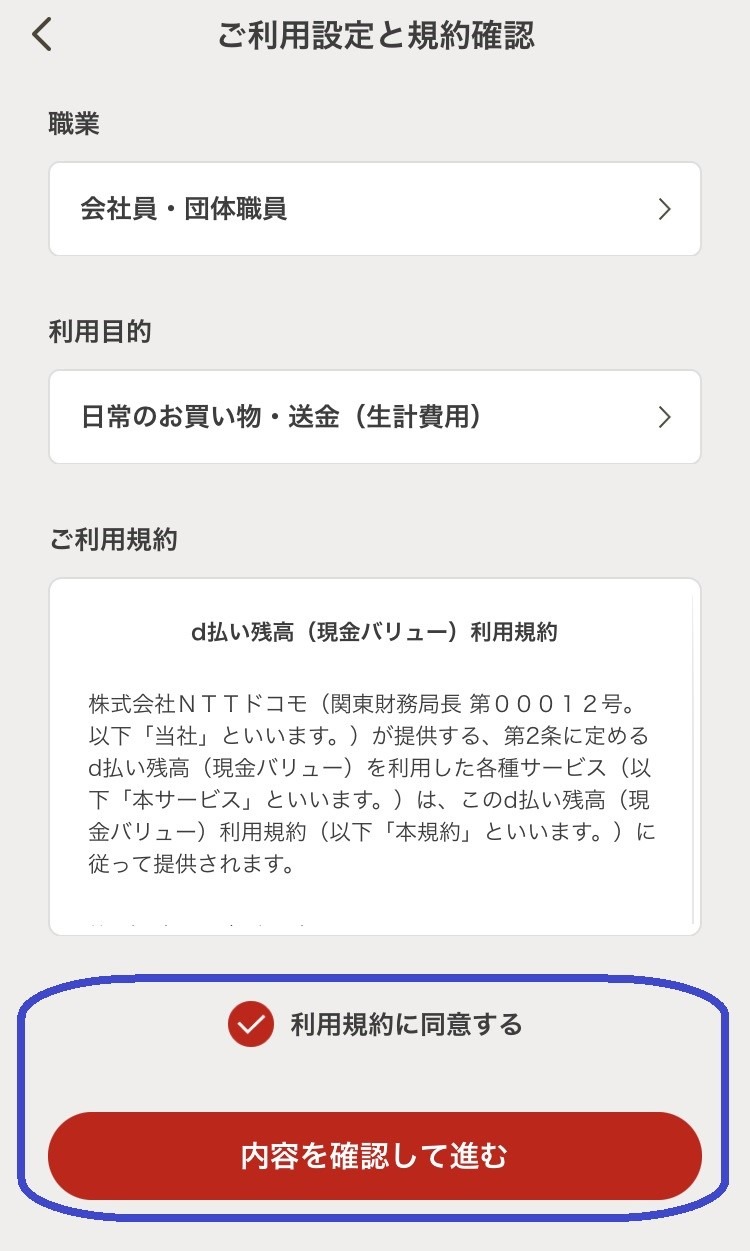Open the 職業 occupation selector

(375, 209)
